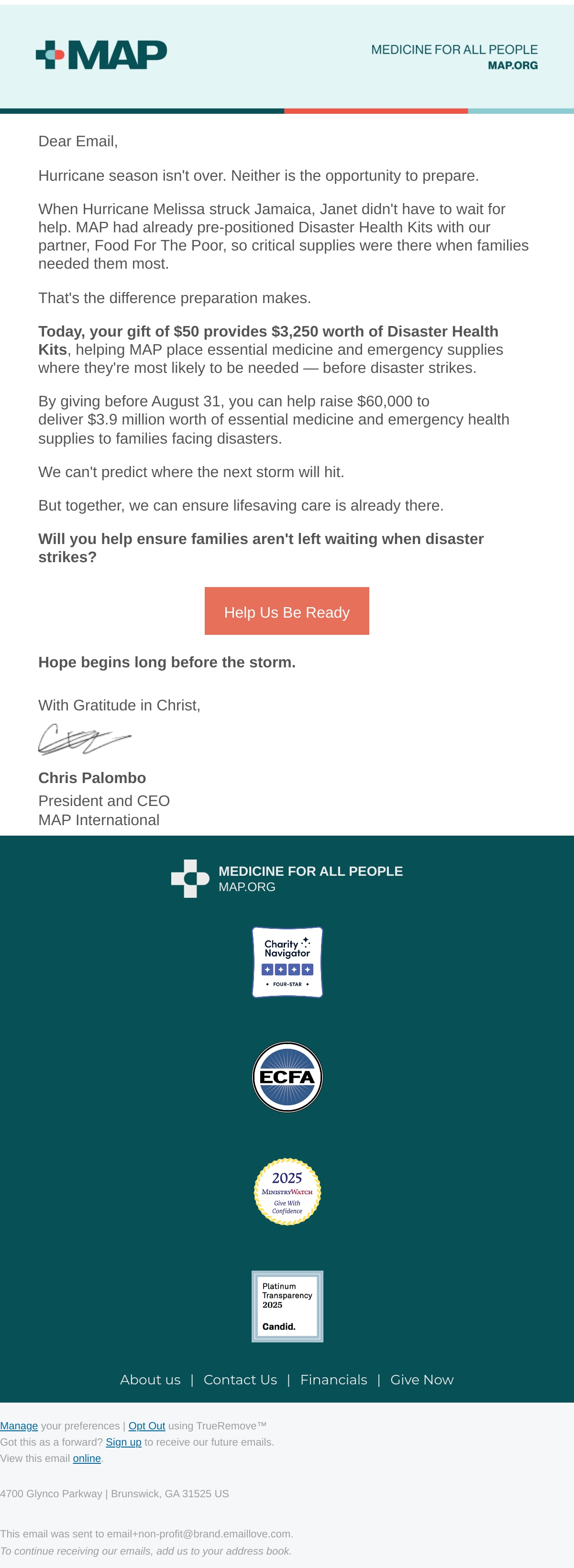Tap the Opt Out link
This screenshot has width=574, height=1568.
click(x=147, y=1426)
